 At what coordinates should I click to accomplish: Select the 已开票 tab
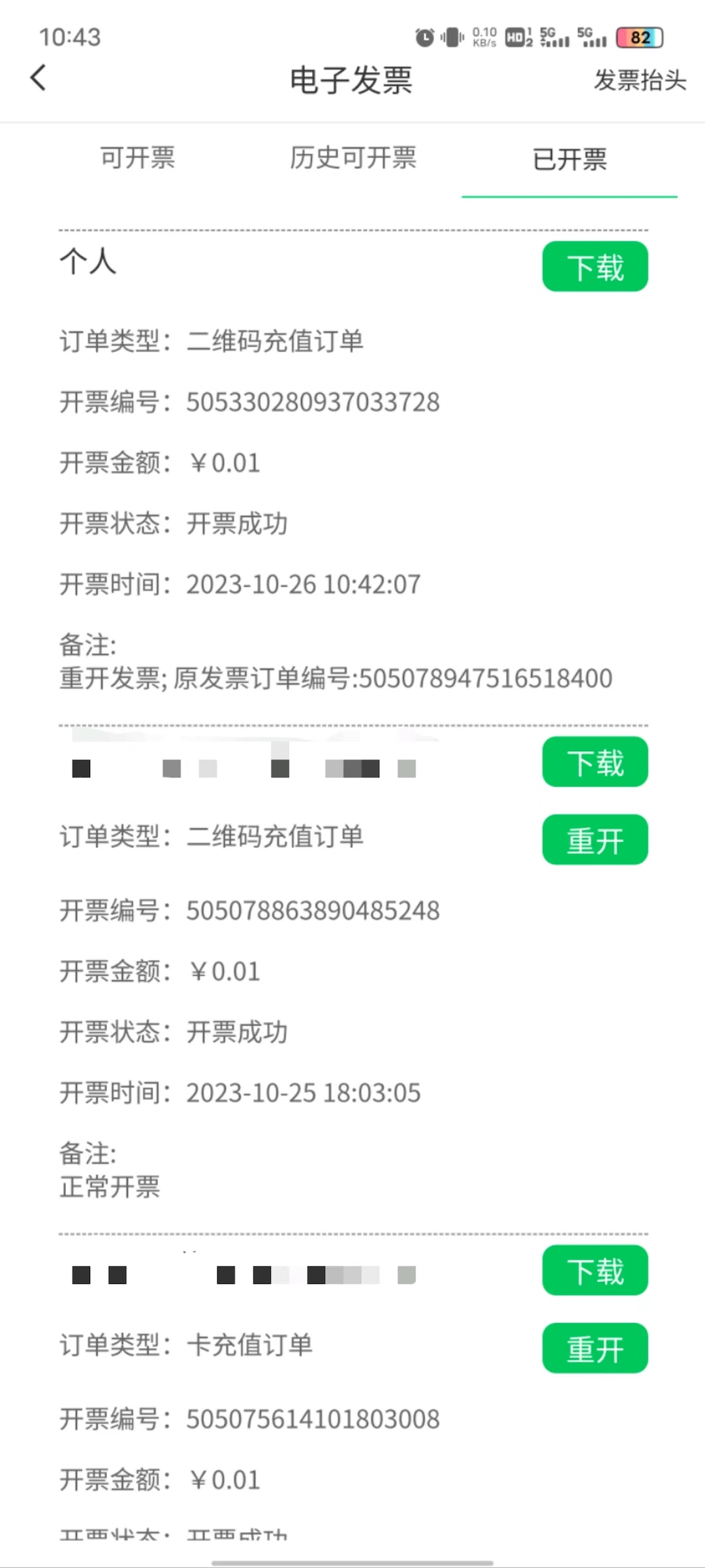[x=569, y=159]
